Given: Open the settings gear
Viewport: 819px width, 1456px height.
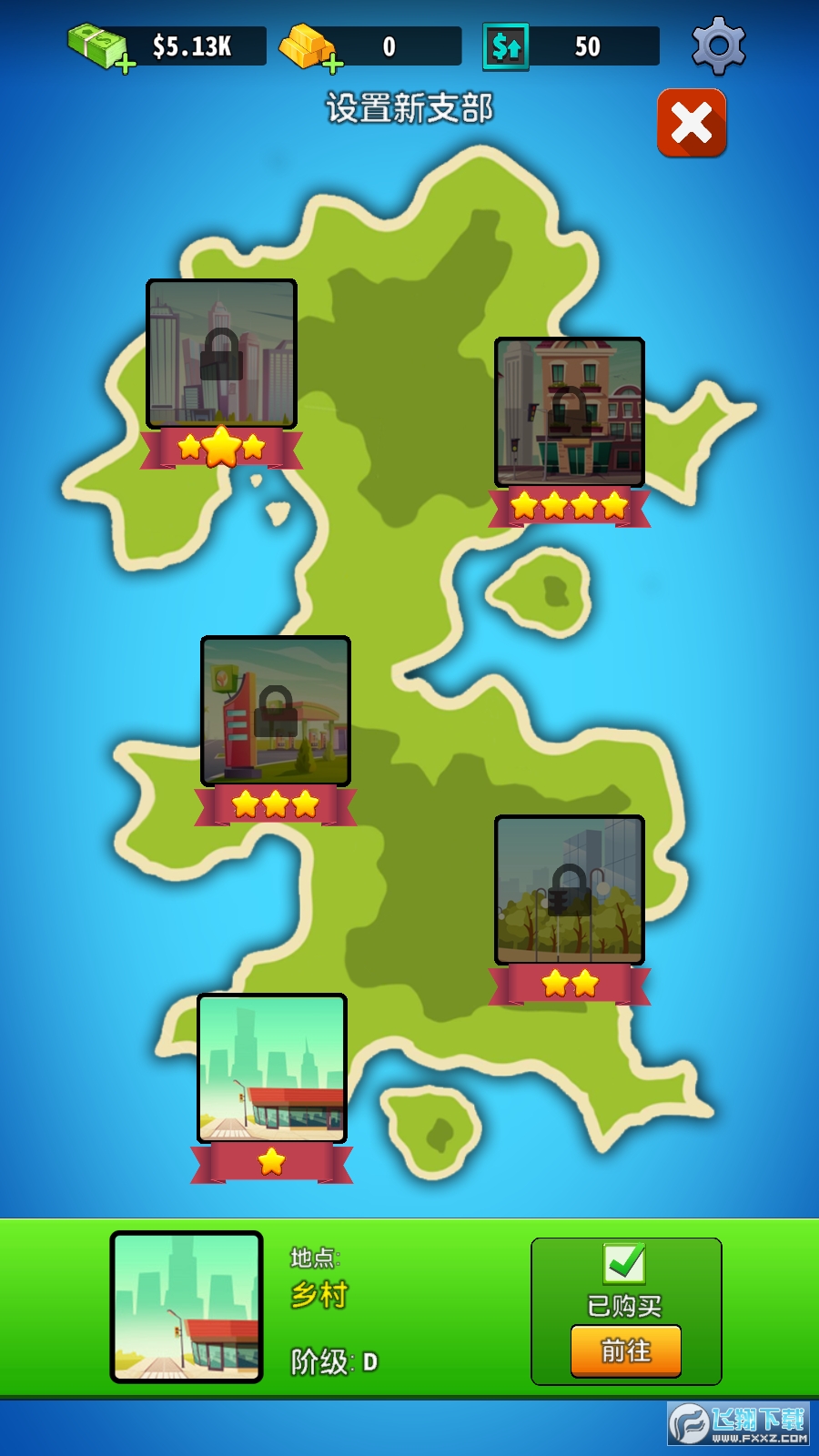Looking at the screenshot, I should pos(718,45).
